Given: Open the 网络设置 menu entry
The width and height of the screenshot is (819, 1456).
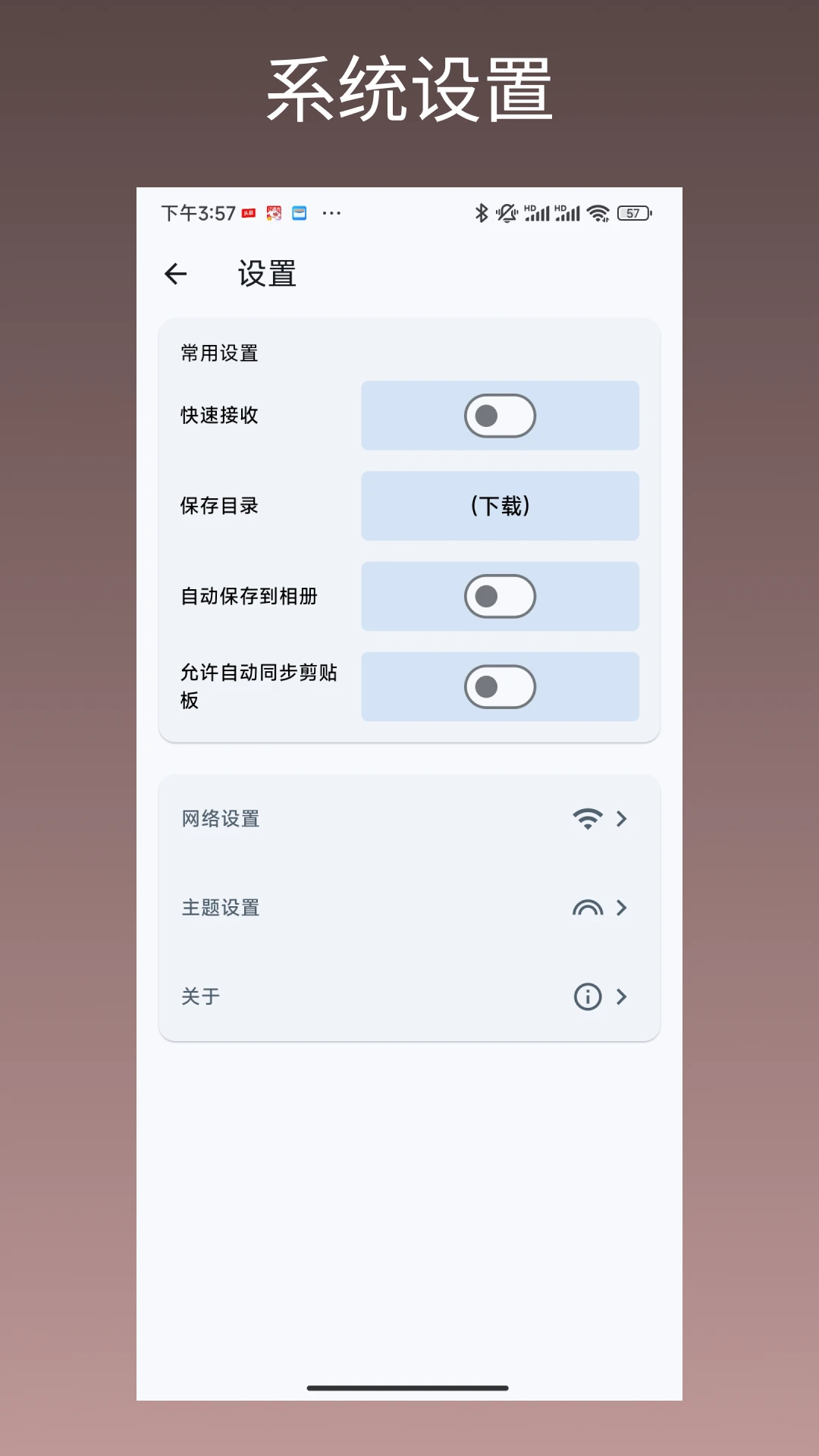Looking at the screenshot, I should point(221,818).
